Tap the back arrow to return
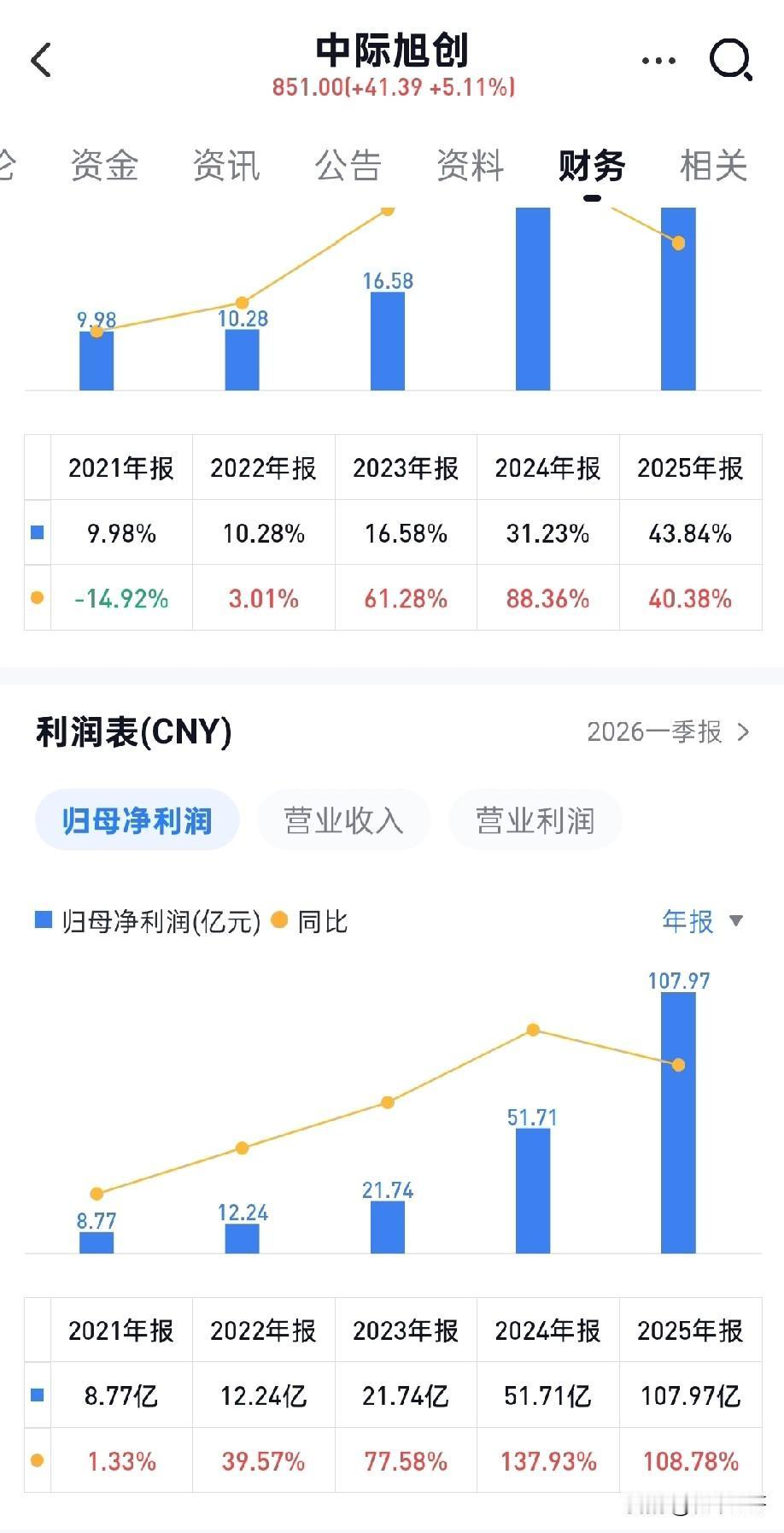The image size is (784, 1533). click(x=41, y=60)
